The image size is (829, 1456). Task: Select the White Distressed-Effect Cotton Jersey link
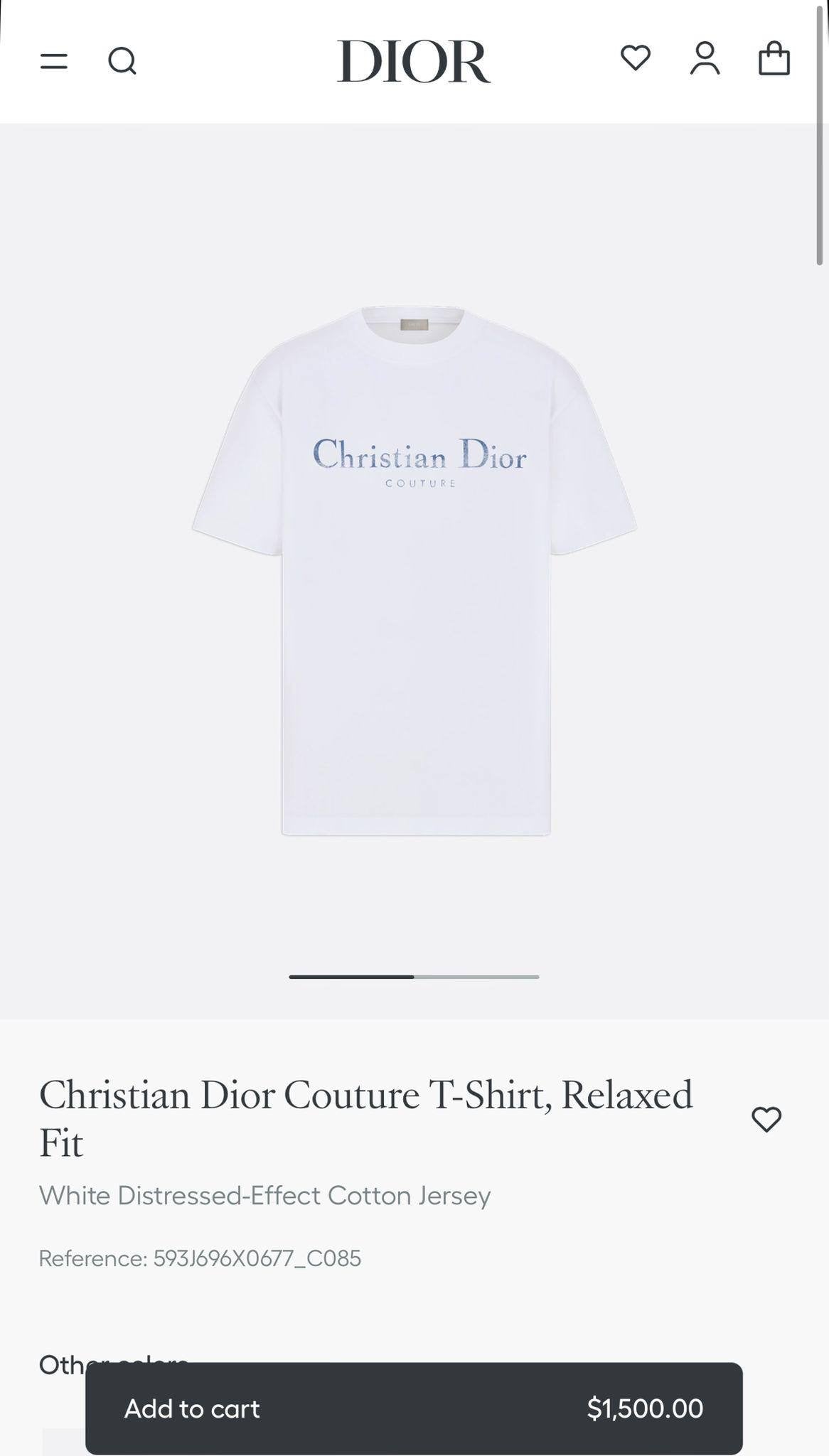(x=265, y=1194)
